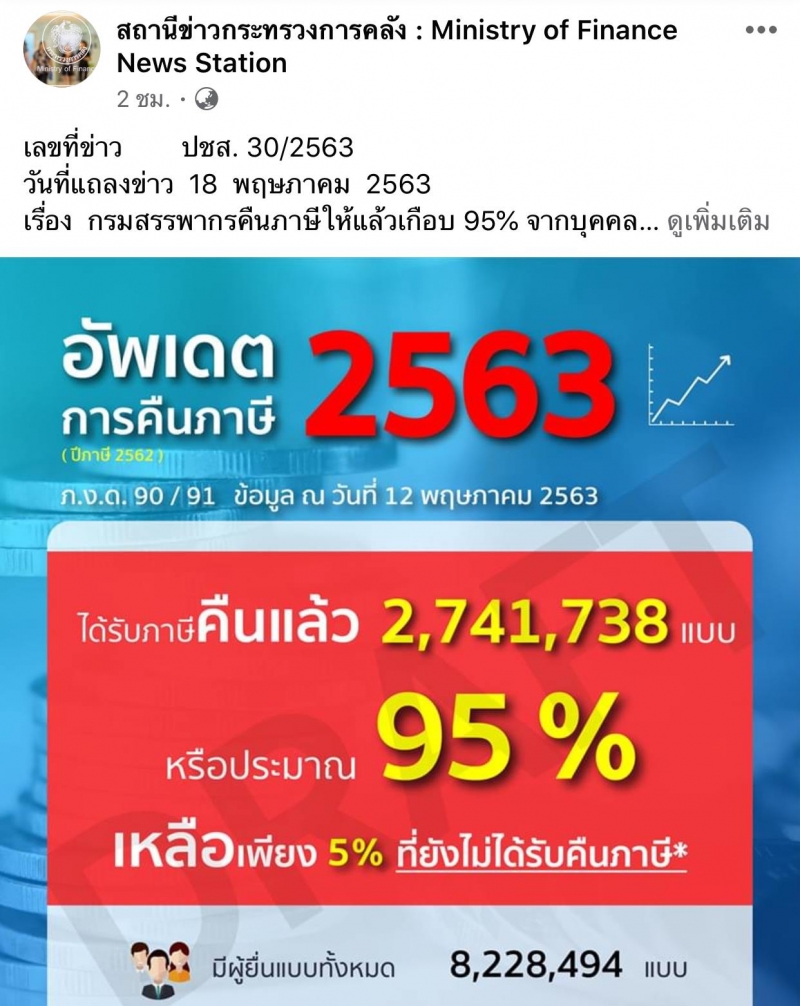Screen dimensions: 800x1006
Task: Open the Ministry of Finance page avatar
Action: click(62, 49)
